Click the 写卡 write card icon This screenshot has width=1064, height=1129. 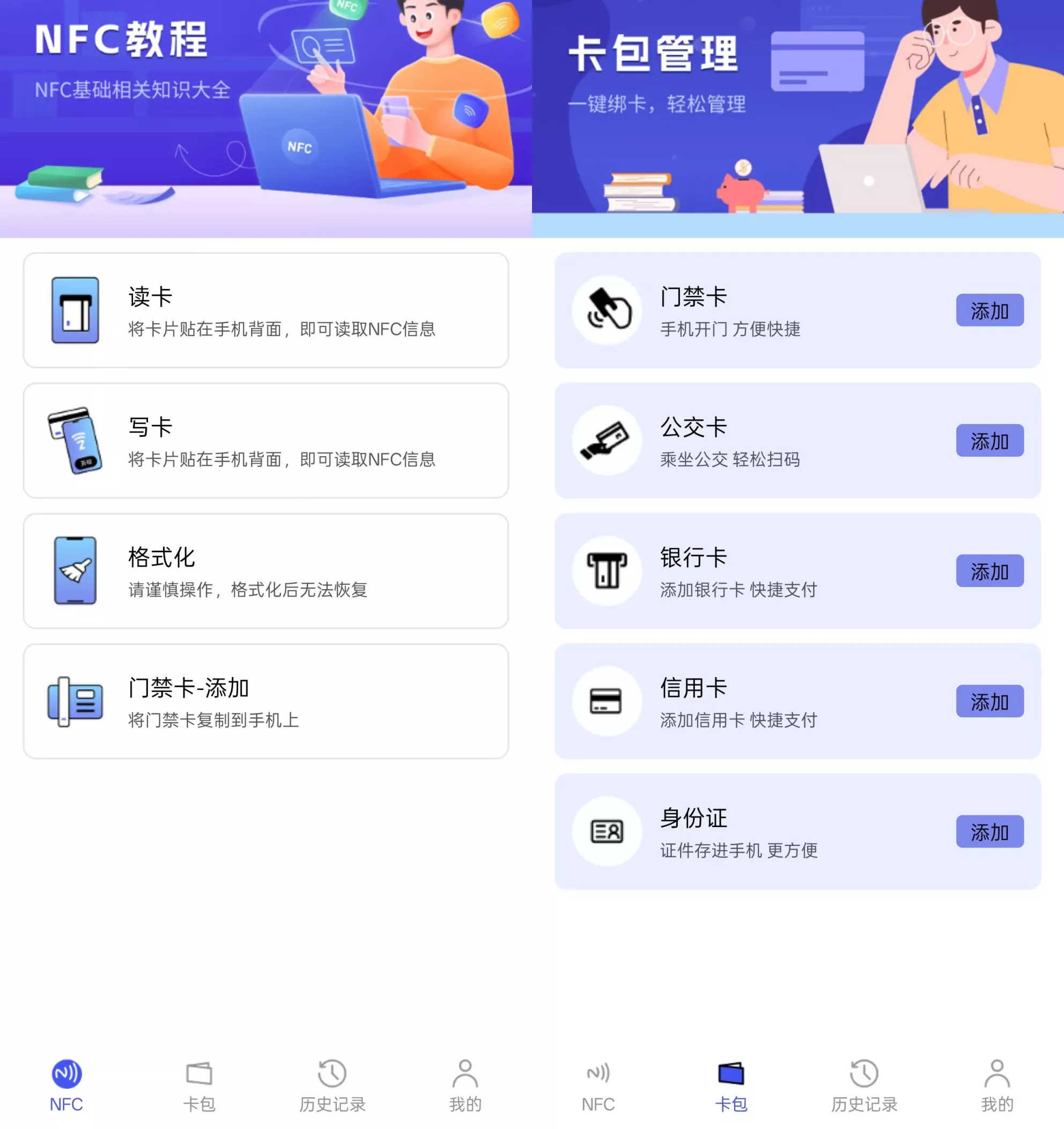click(75, 442)
